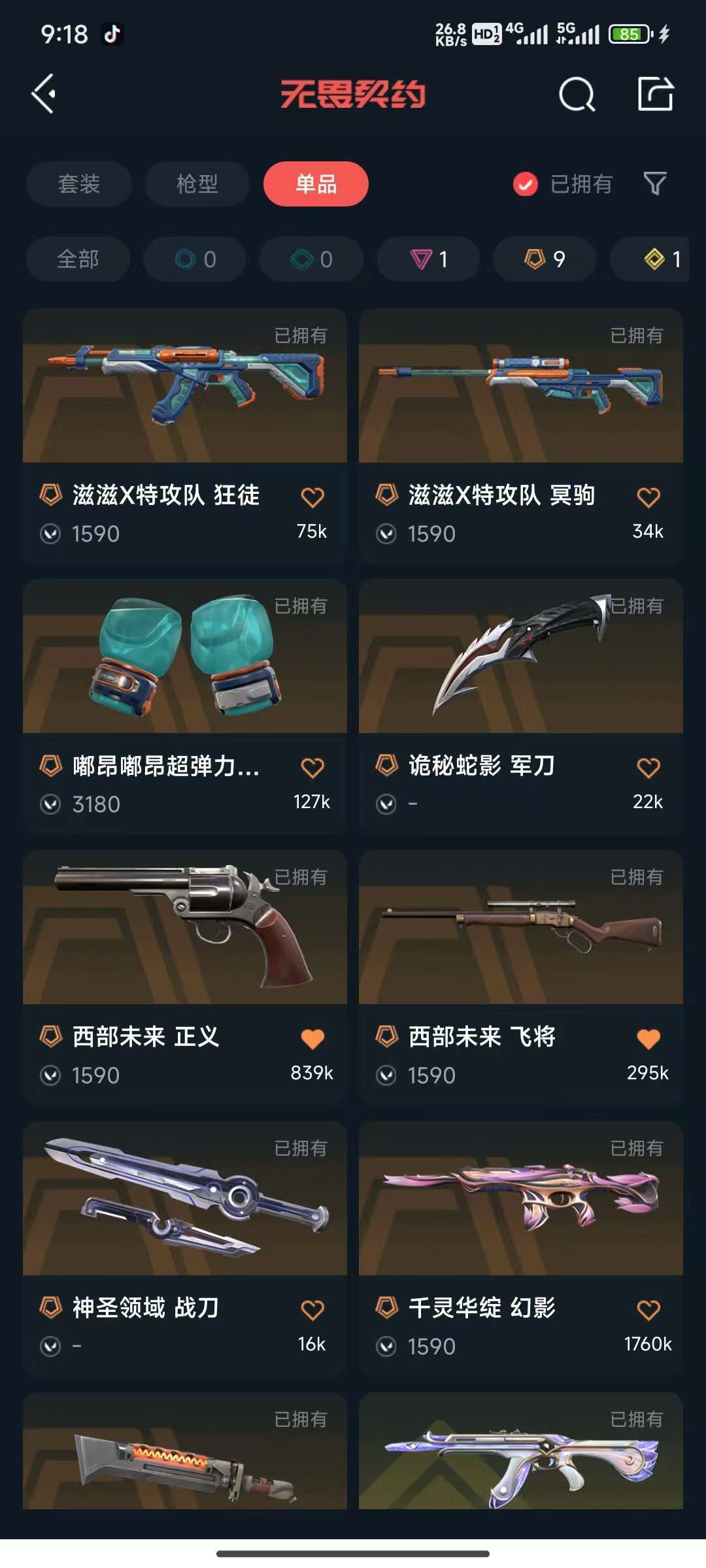
Task: Select the pink tier filter showing 1
Action: (428, 259)
